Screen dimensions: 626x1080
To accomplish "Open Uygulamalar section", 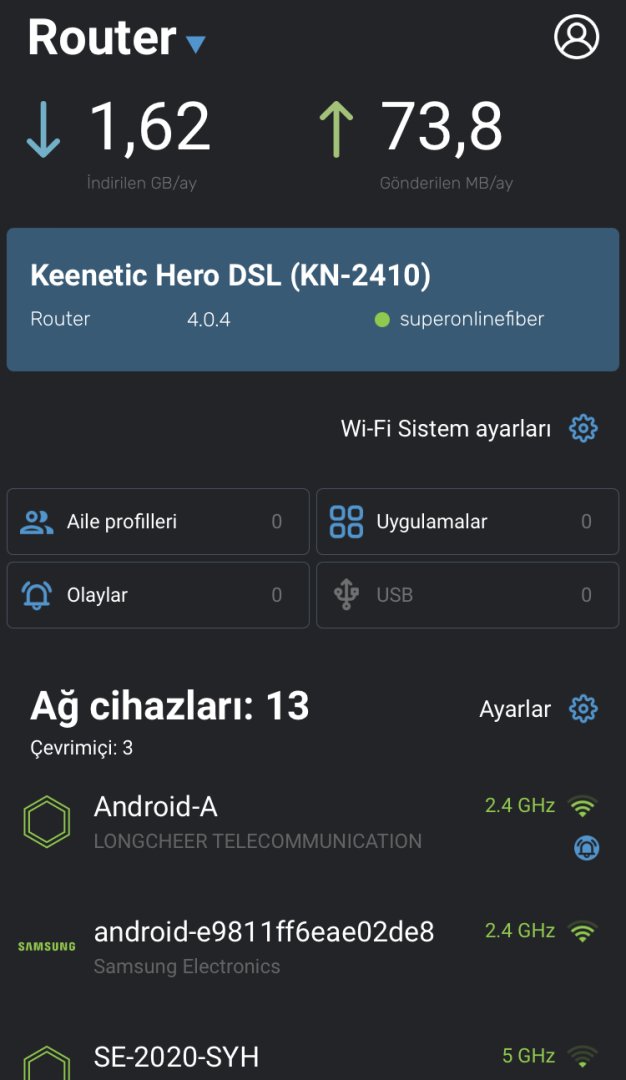I will pos(467,521).
